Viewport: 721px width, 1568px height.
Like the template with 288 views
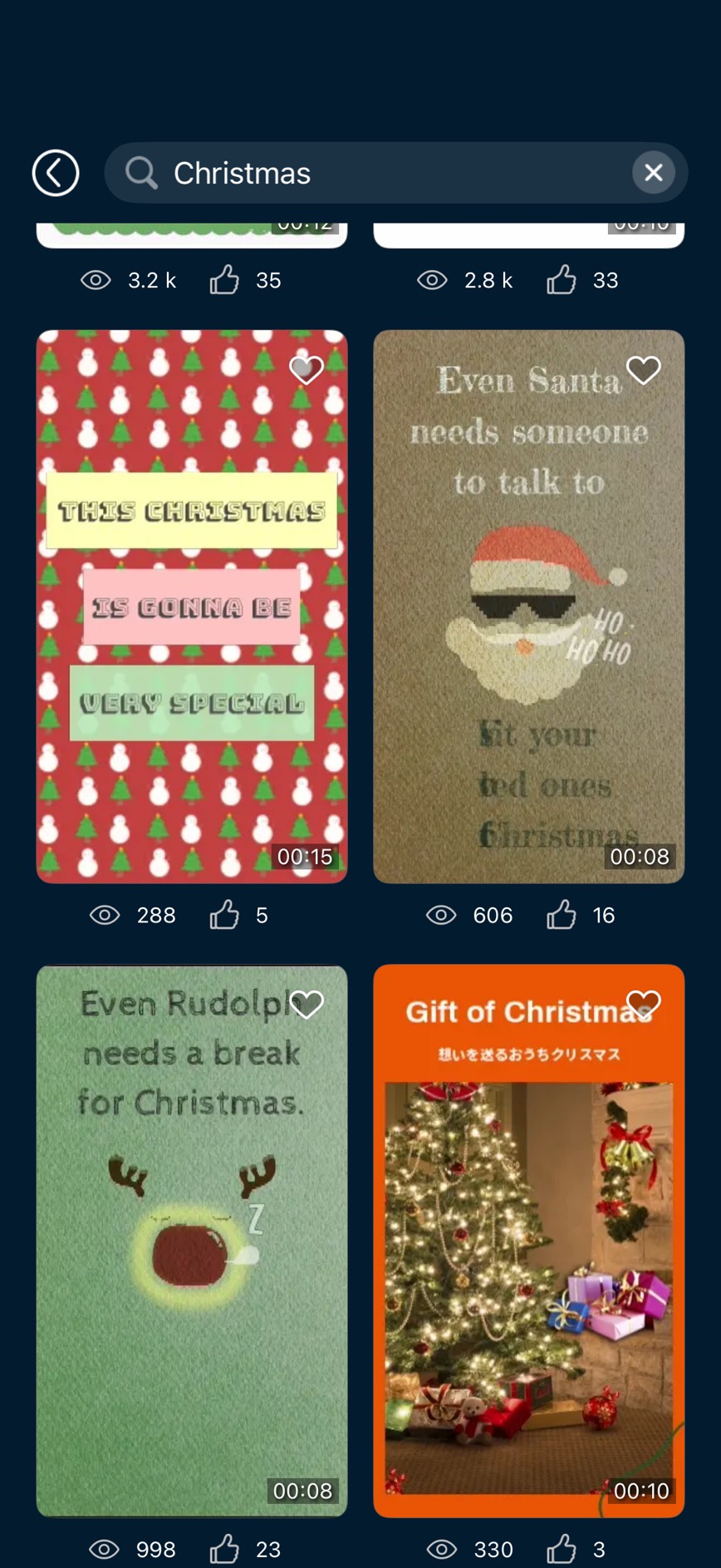[x=224, y=915]
